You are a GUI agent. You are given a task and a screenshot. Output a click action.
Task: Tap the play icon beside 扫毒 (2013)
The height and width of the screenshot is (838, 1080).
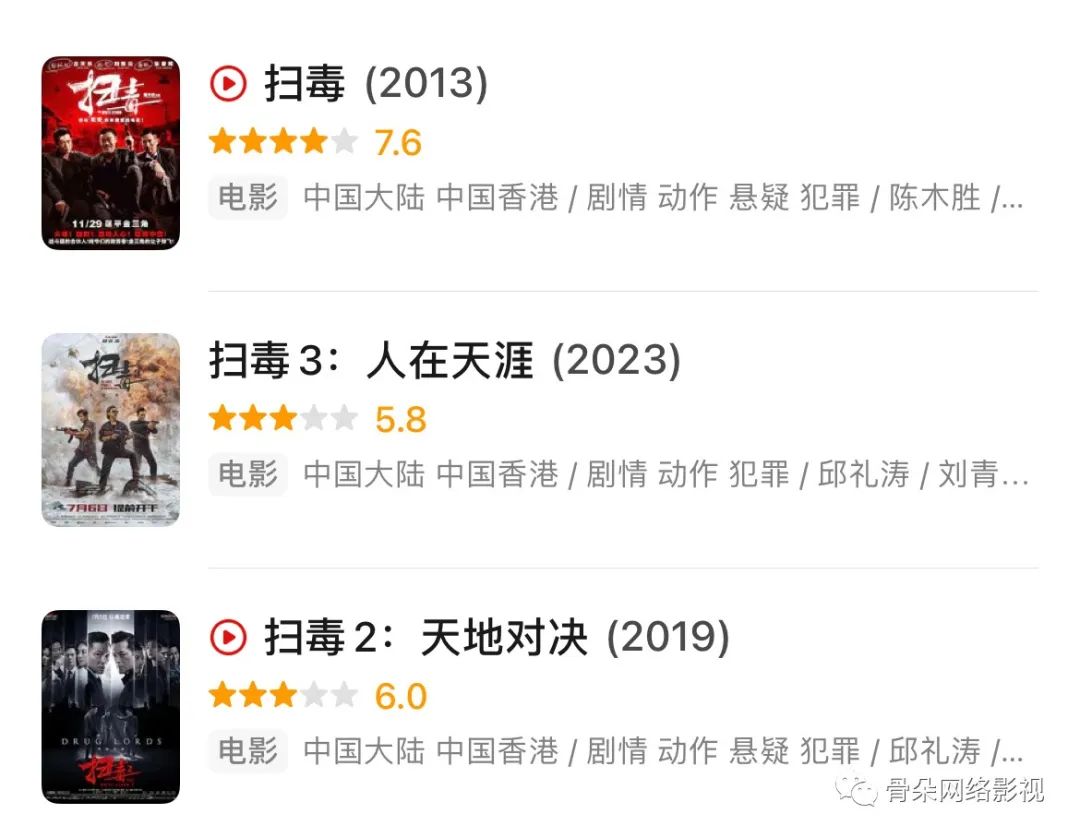tap(228, 84)
